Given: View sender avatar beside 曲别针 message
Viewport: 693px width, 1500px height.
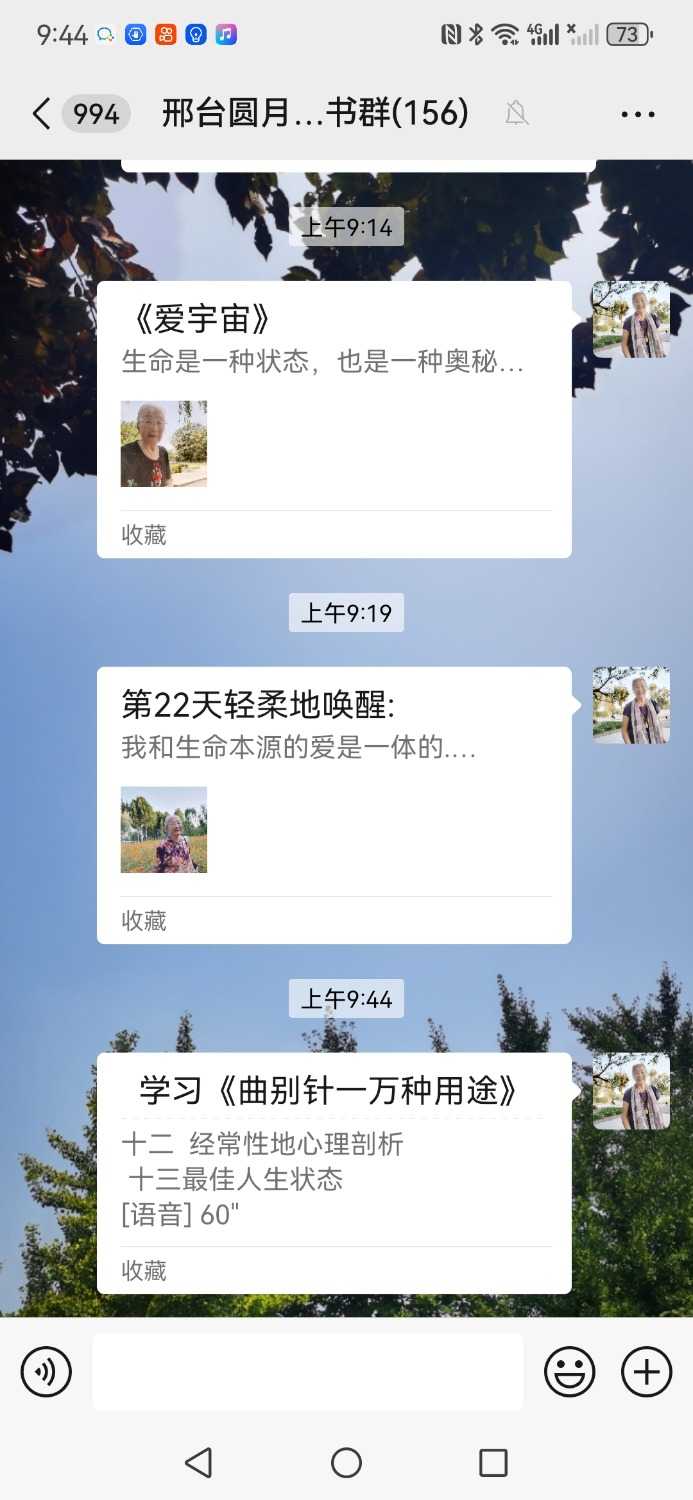Looking at the screenshot, I should pos(631,1091).
